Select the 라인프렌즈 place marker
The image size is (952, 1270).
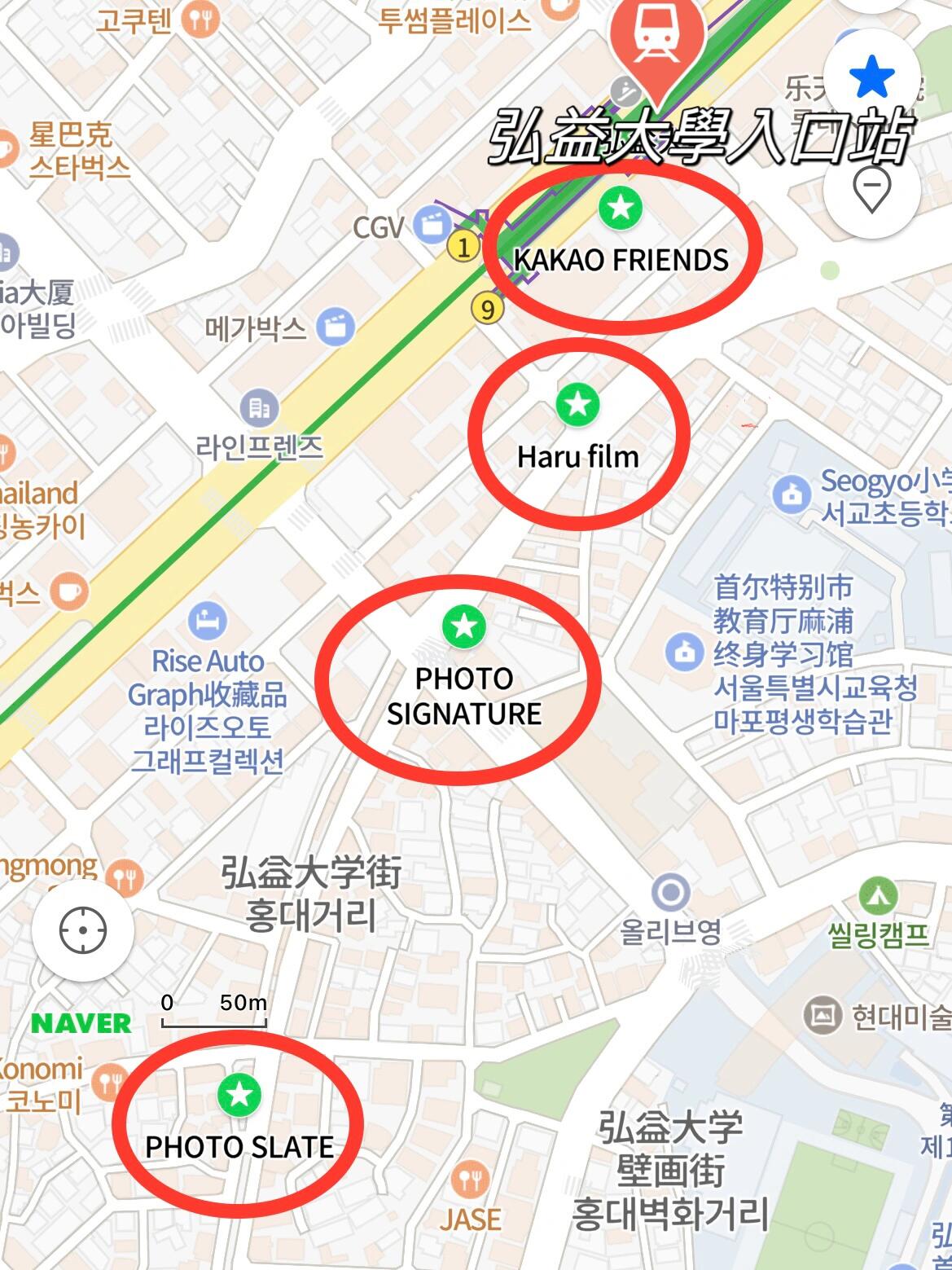pos(259,407)
